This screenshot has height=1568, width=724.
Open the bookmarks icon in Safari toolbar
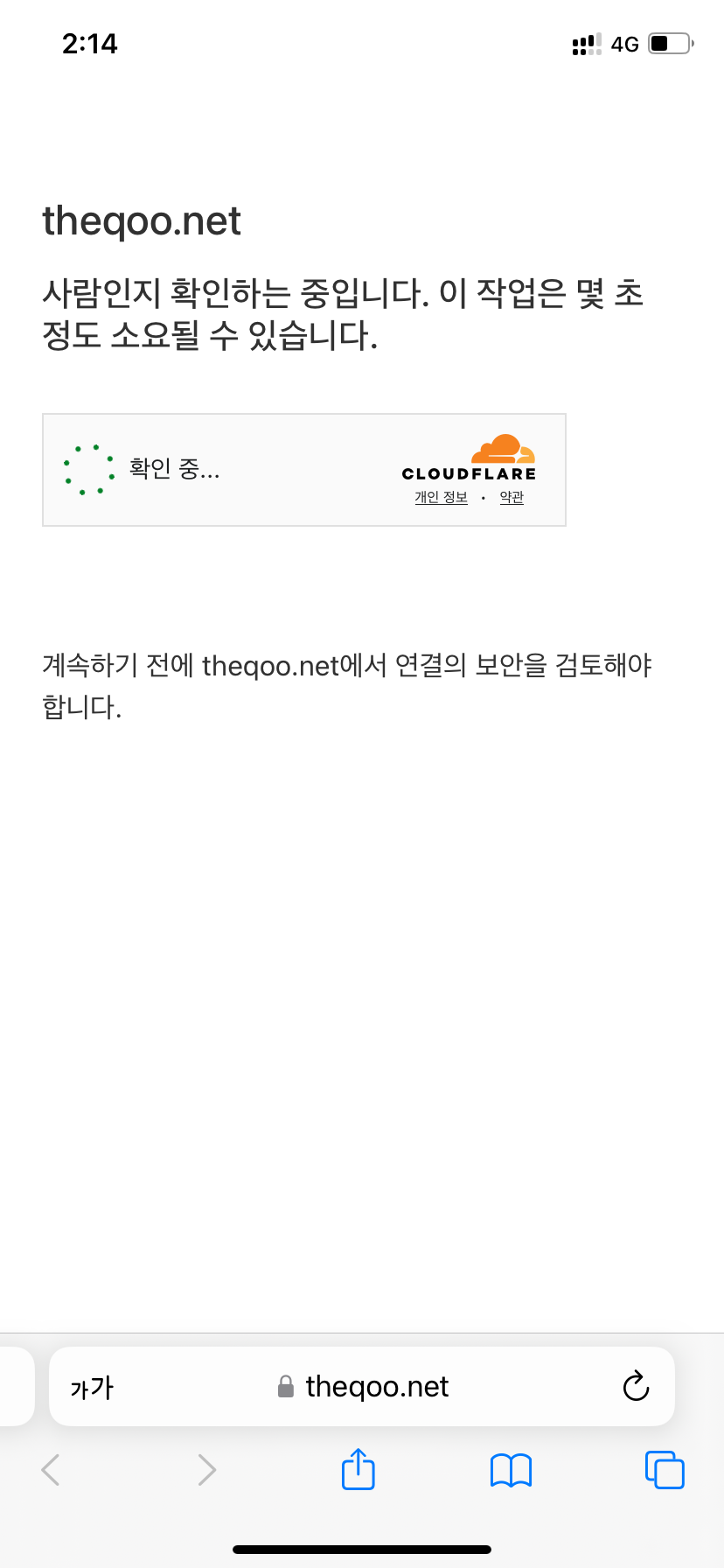[511, 1469]
